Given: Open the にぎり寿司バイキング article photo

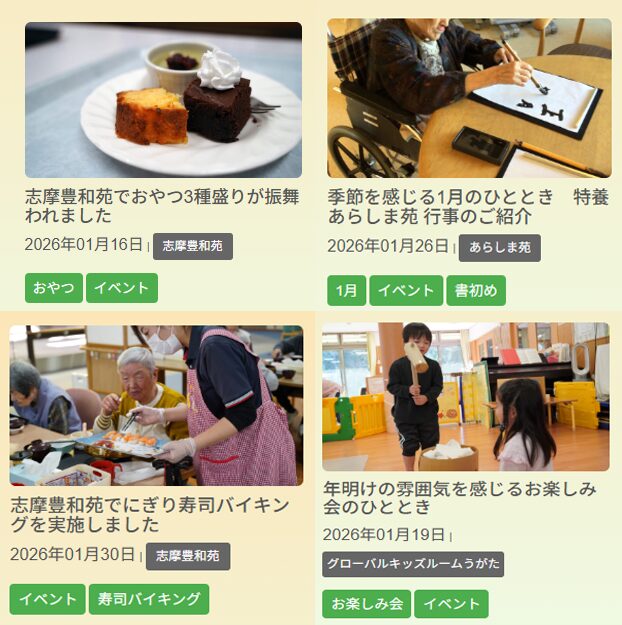Looking at the screenshot, I should 156,405.
